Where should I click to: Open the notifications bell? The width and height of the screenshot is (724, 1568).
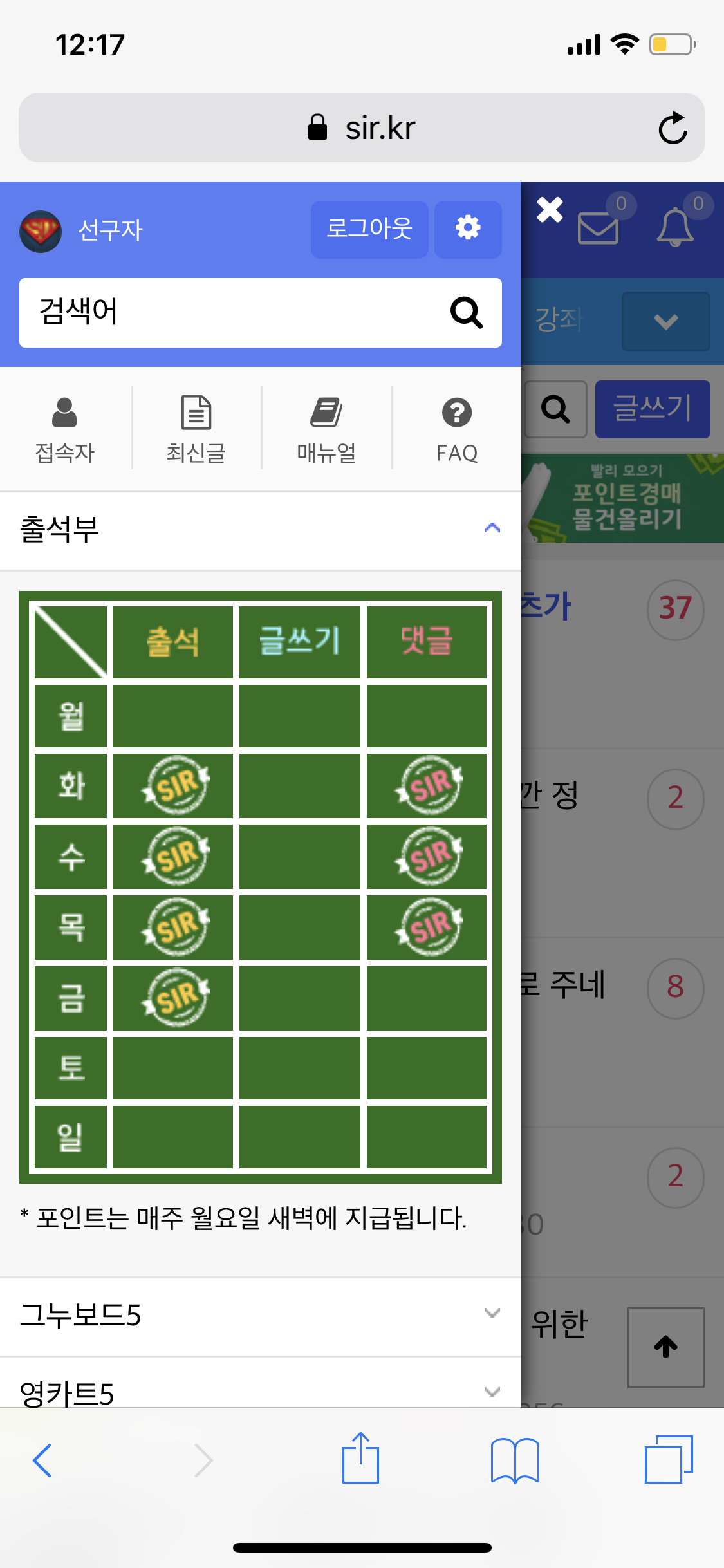675,226
